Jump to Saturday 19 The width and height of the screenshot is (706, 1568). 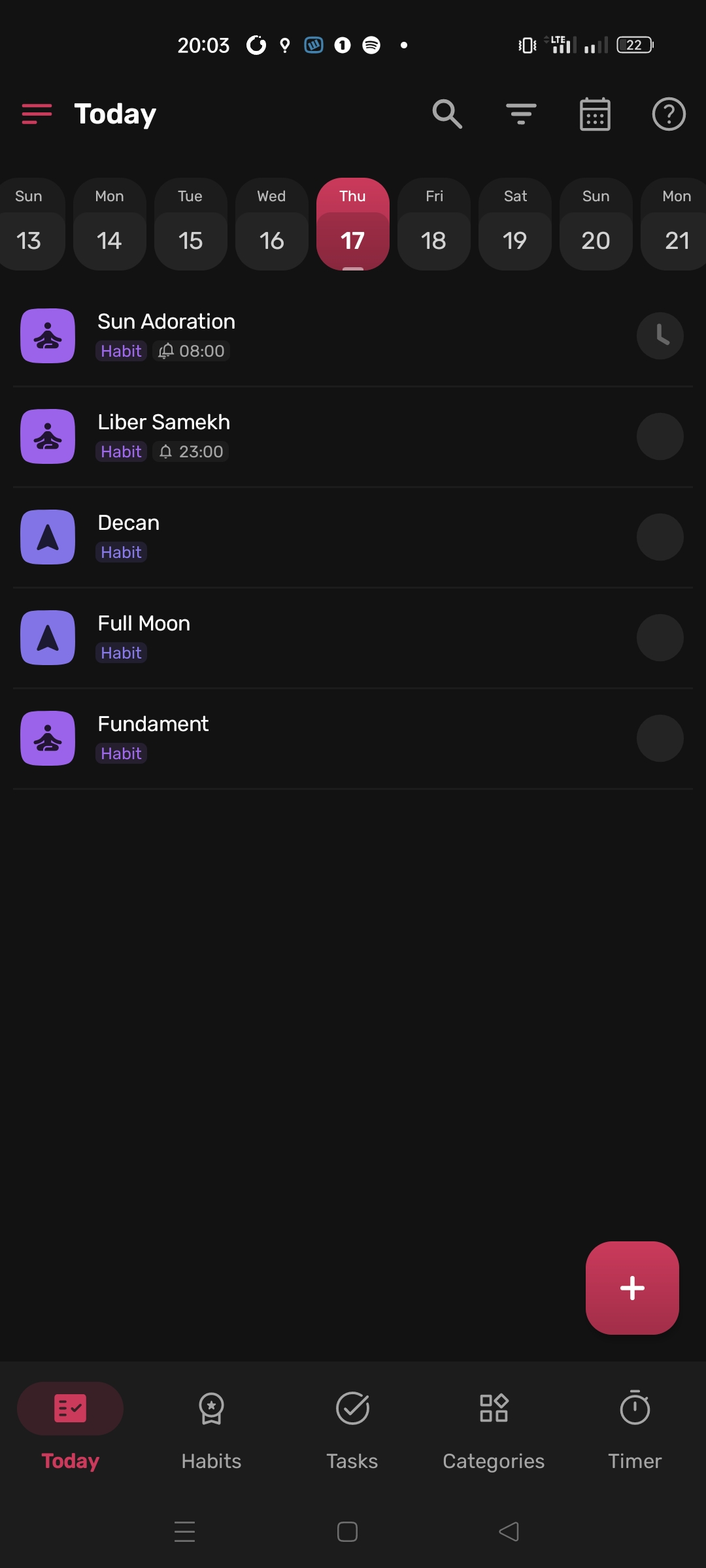pyautogui.click(x=514, y=224)
